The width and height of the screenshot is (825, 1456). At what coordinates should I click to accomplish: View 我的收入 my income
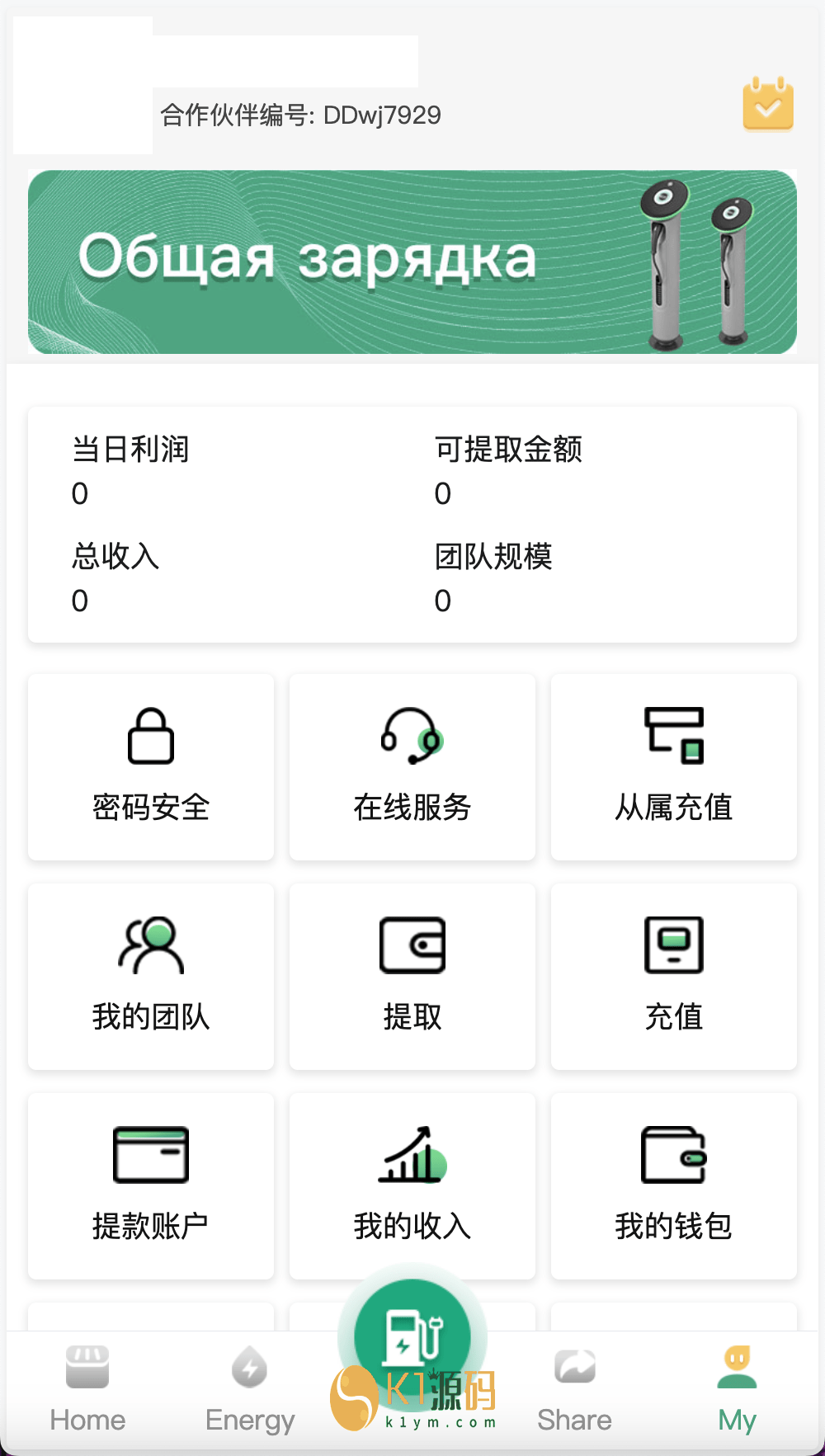[x=412, y=1186]
